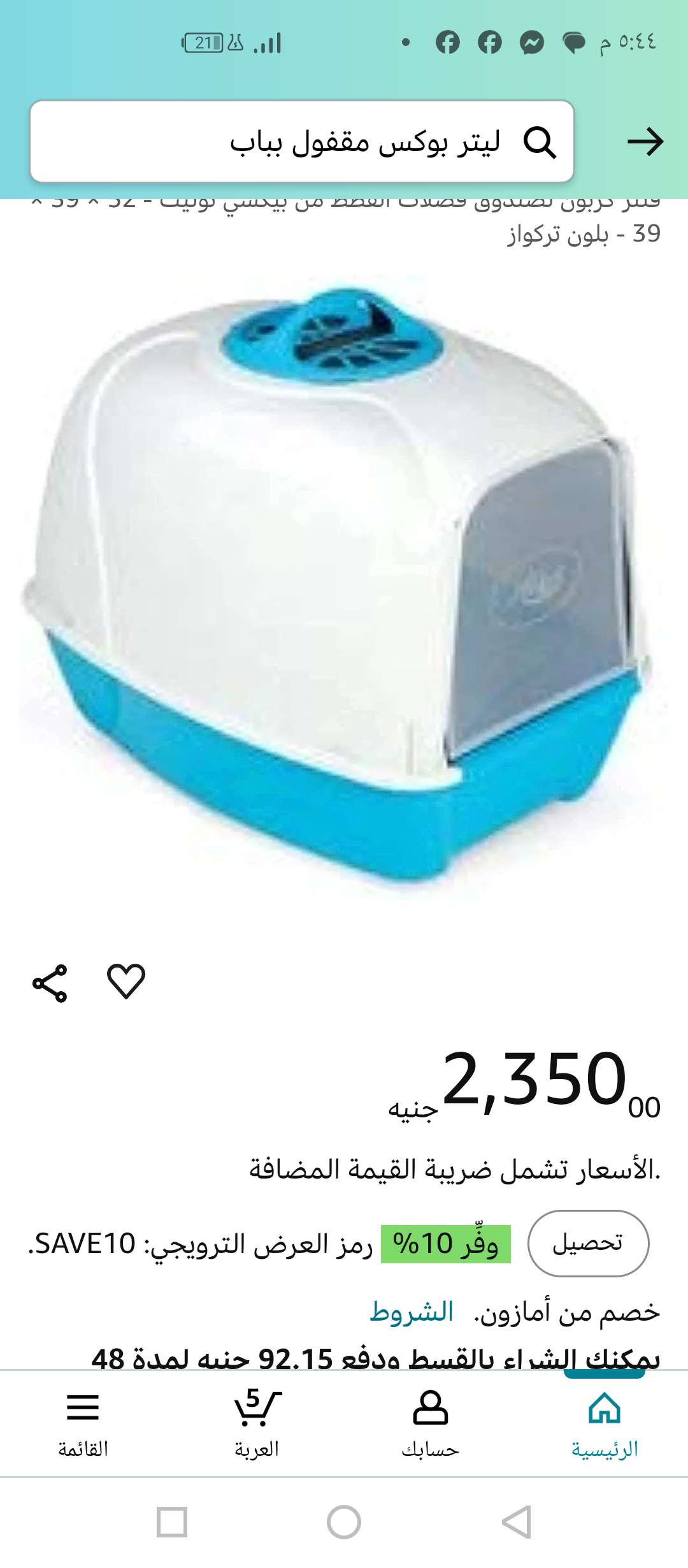
Task: Switch to the الرئيسية home tab
Action: (x=604, y=1423)
